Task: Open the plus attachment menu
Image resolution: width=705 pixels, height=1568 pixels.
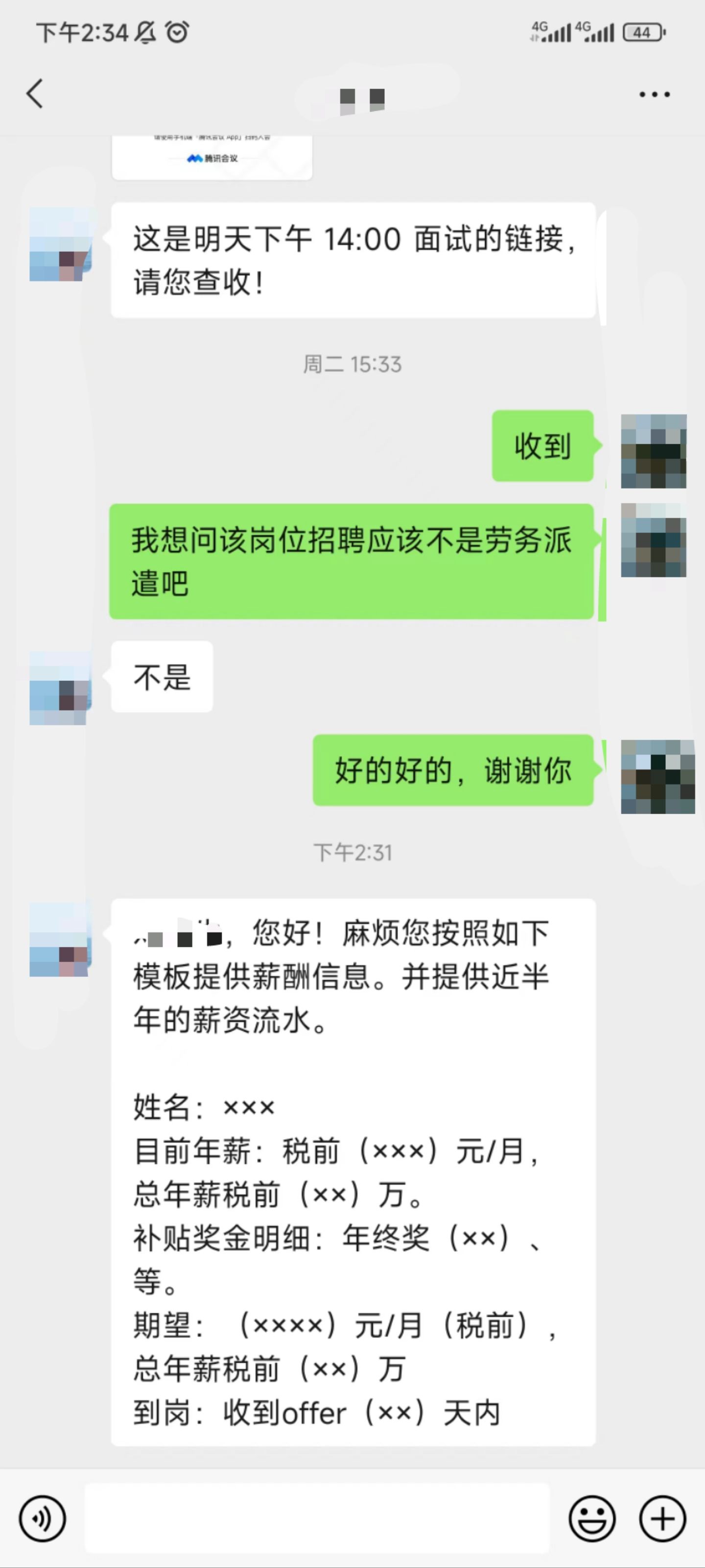Action: point(662,1519)
